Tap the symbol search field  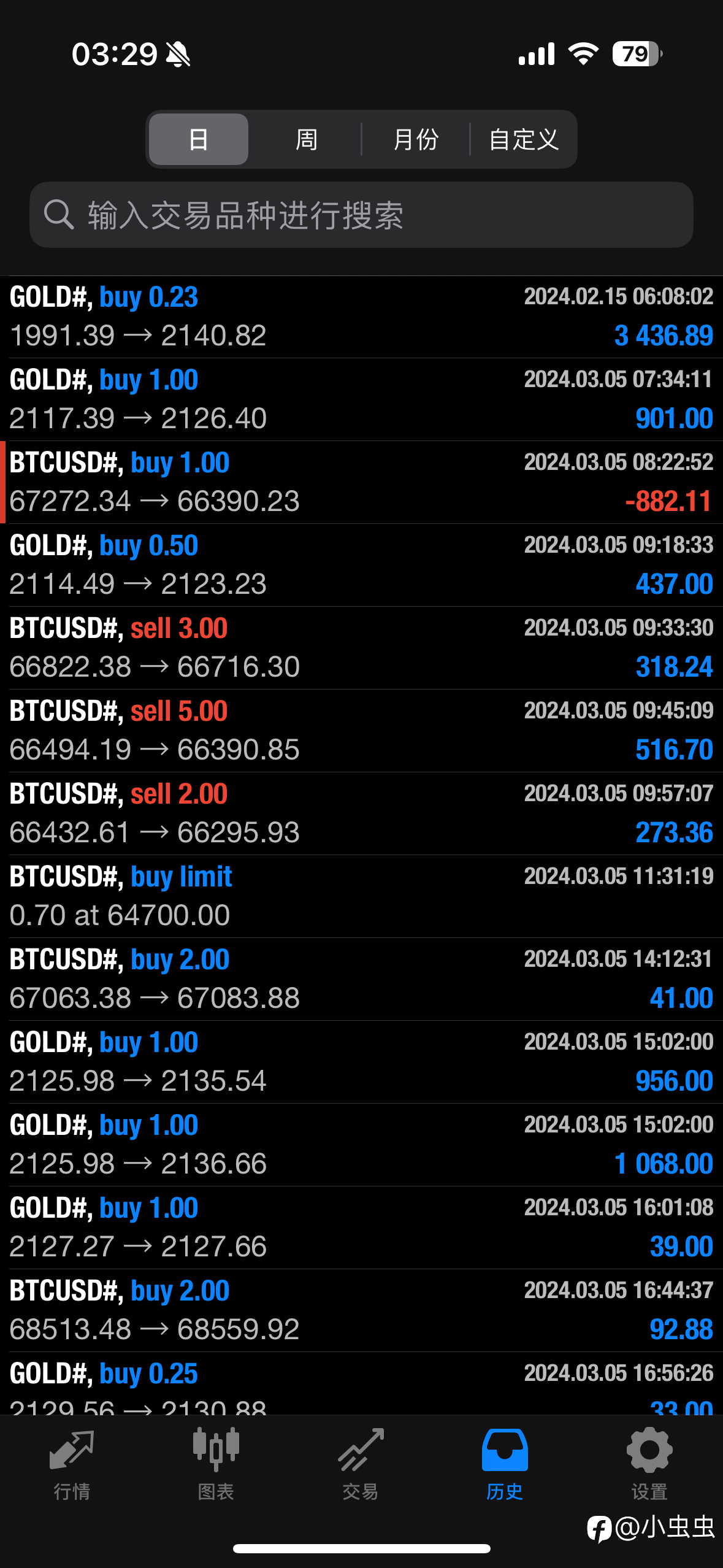361,215
